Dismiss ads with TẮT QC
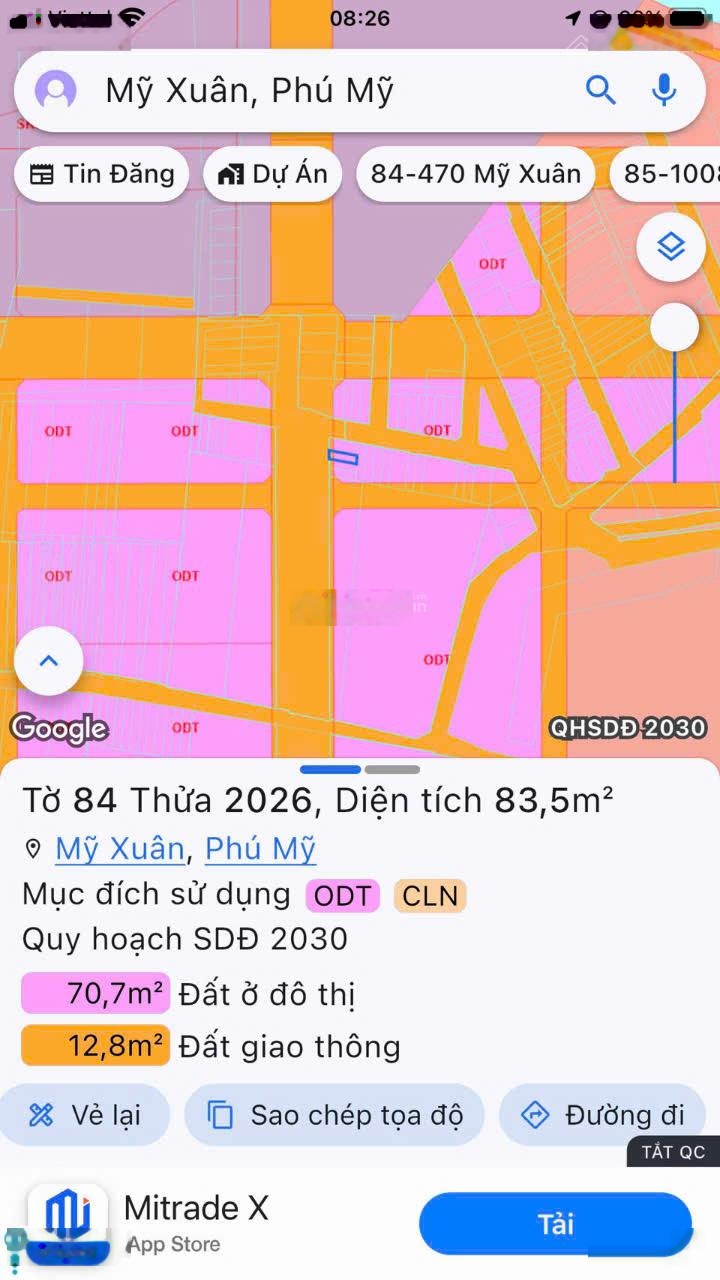Image resolution: width=720 pixels, height=1280 pixels. [673, 1152]
